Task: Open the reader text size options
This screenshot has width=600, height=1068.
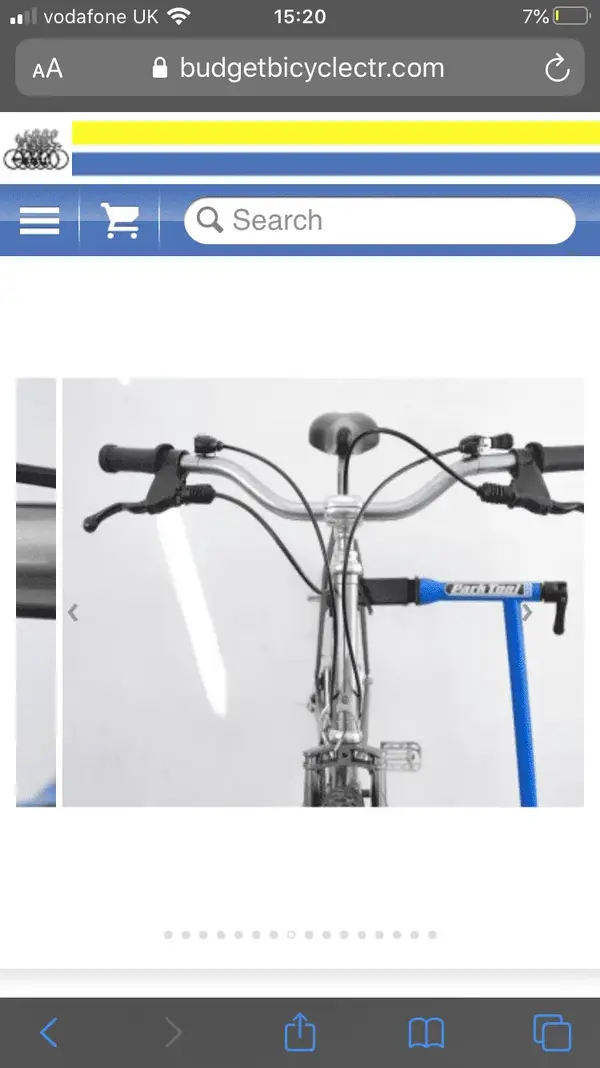Action: point(47,68)
